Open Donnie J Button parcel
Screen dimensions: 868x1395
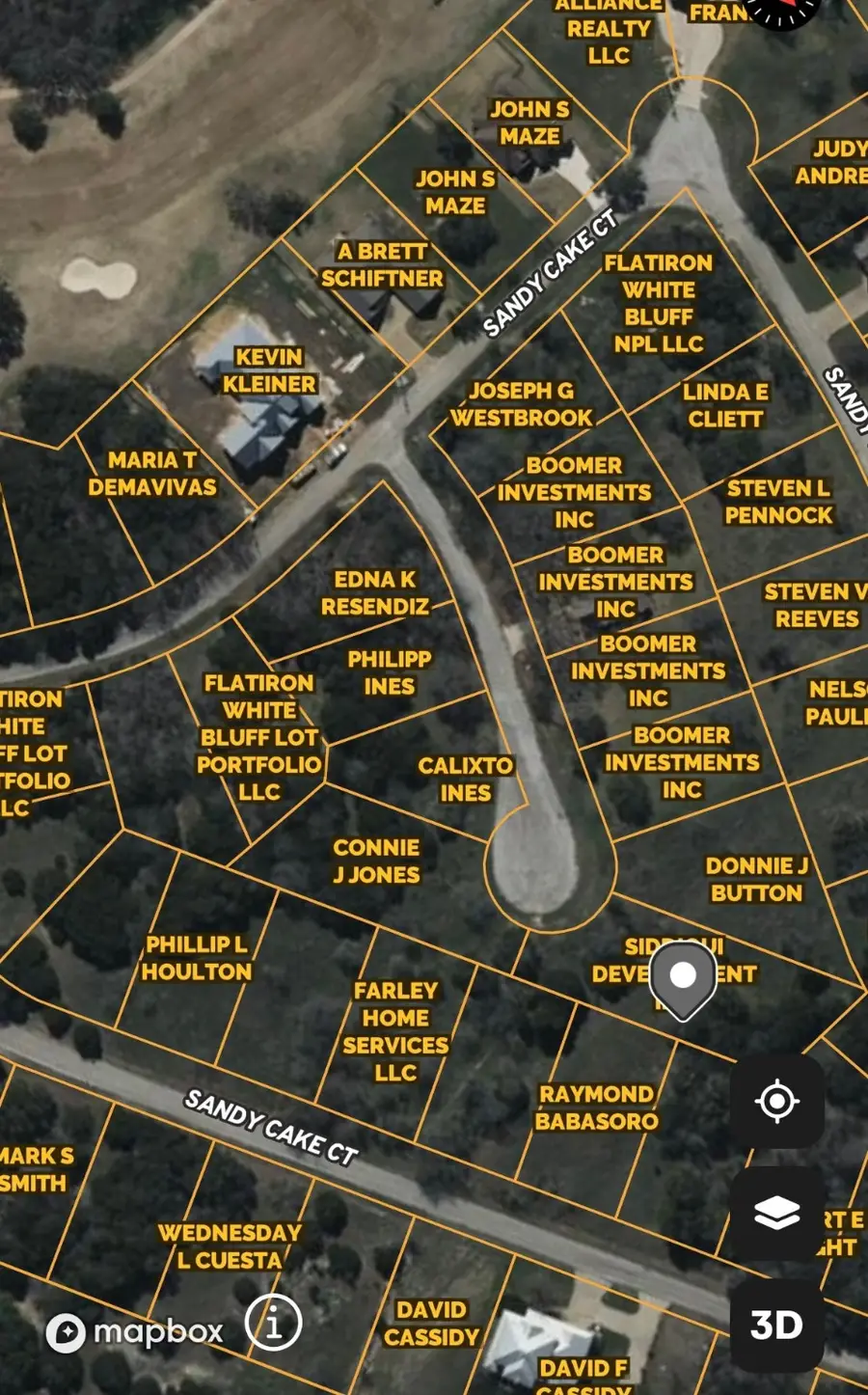pos(756,879)
